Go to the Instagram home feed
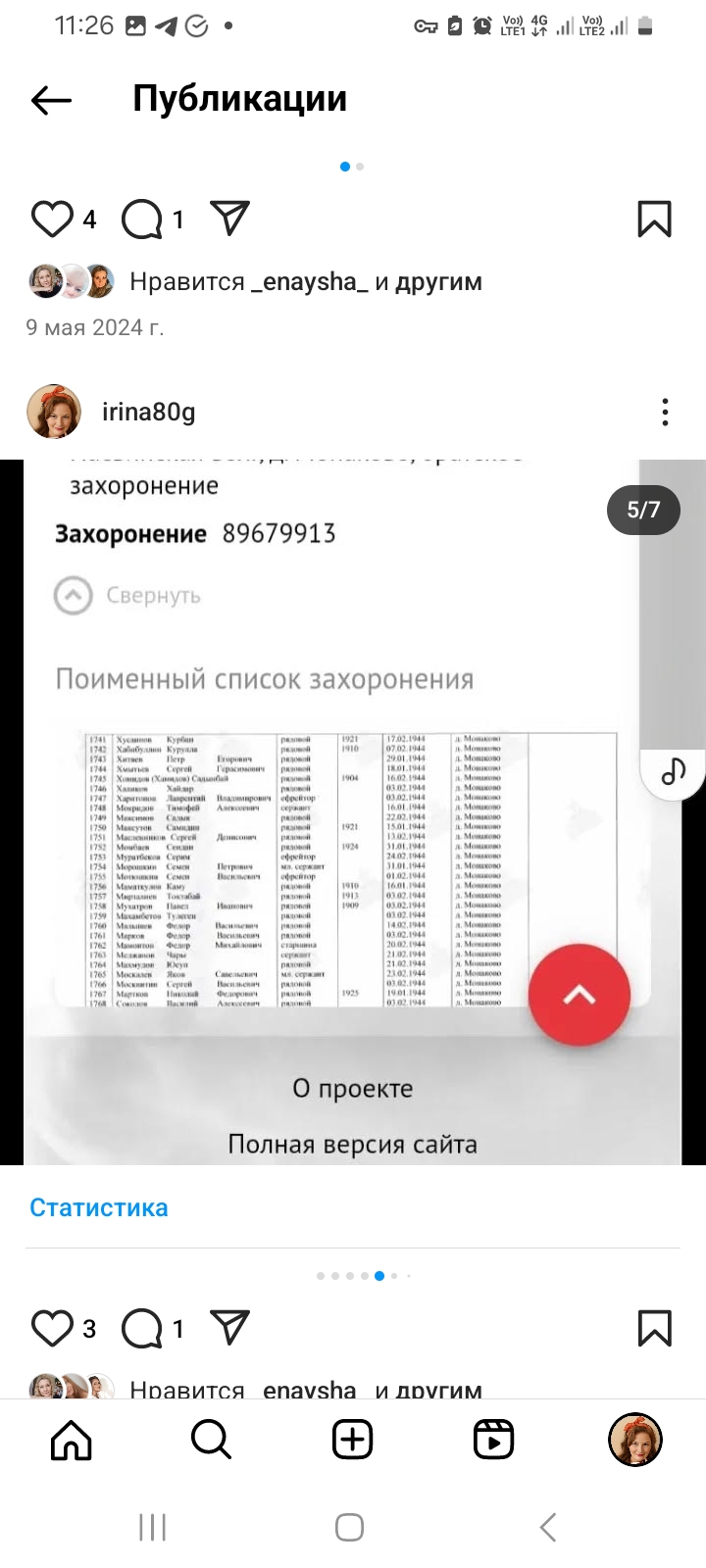The width and height of the screenshot is (706, 1568). pyautogui.click(x=71, y=1440)
